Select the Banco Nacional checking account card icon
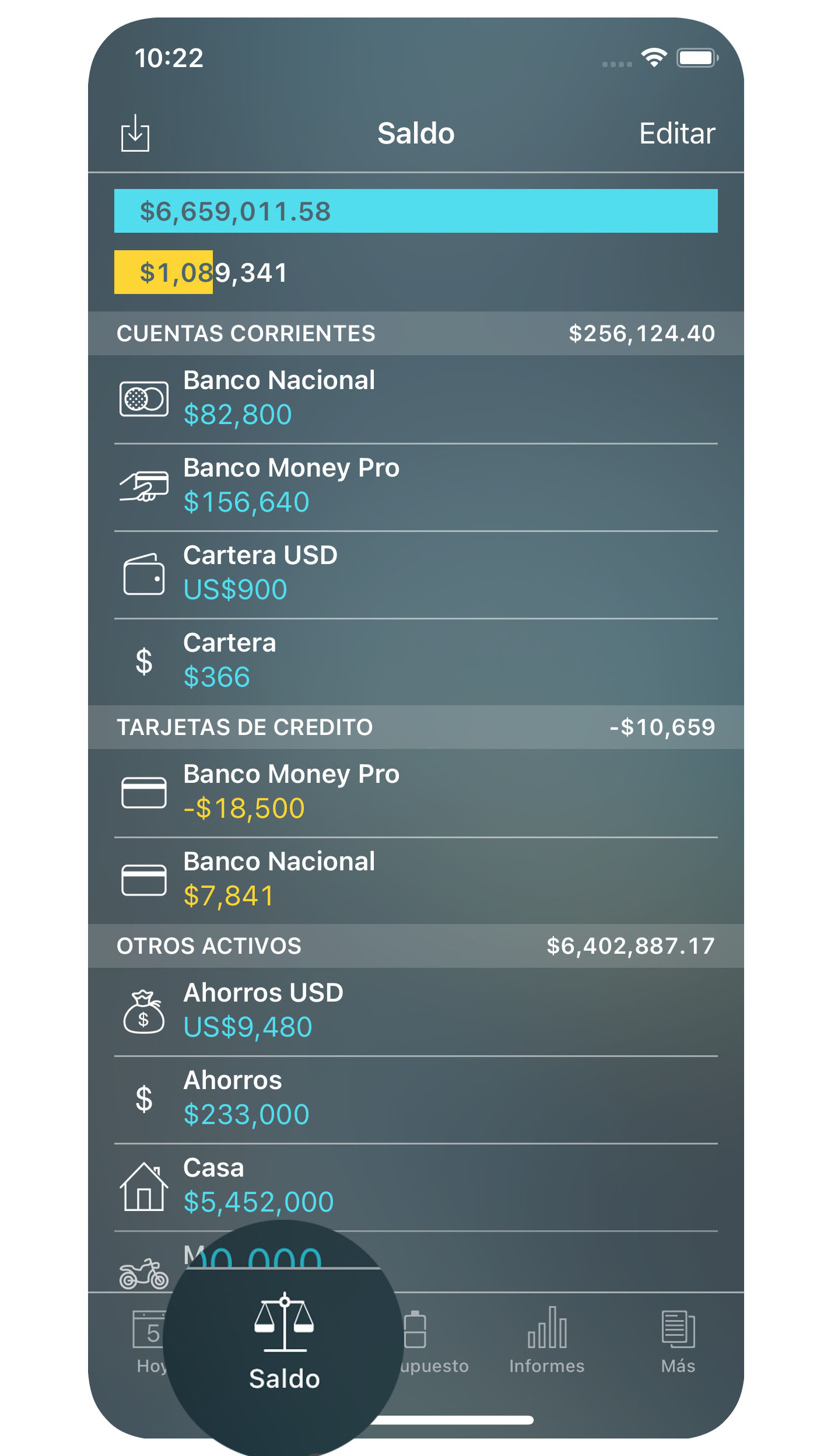The image size is (831, 1456). coord(143,398)
